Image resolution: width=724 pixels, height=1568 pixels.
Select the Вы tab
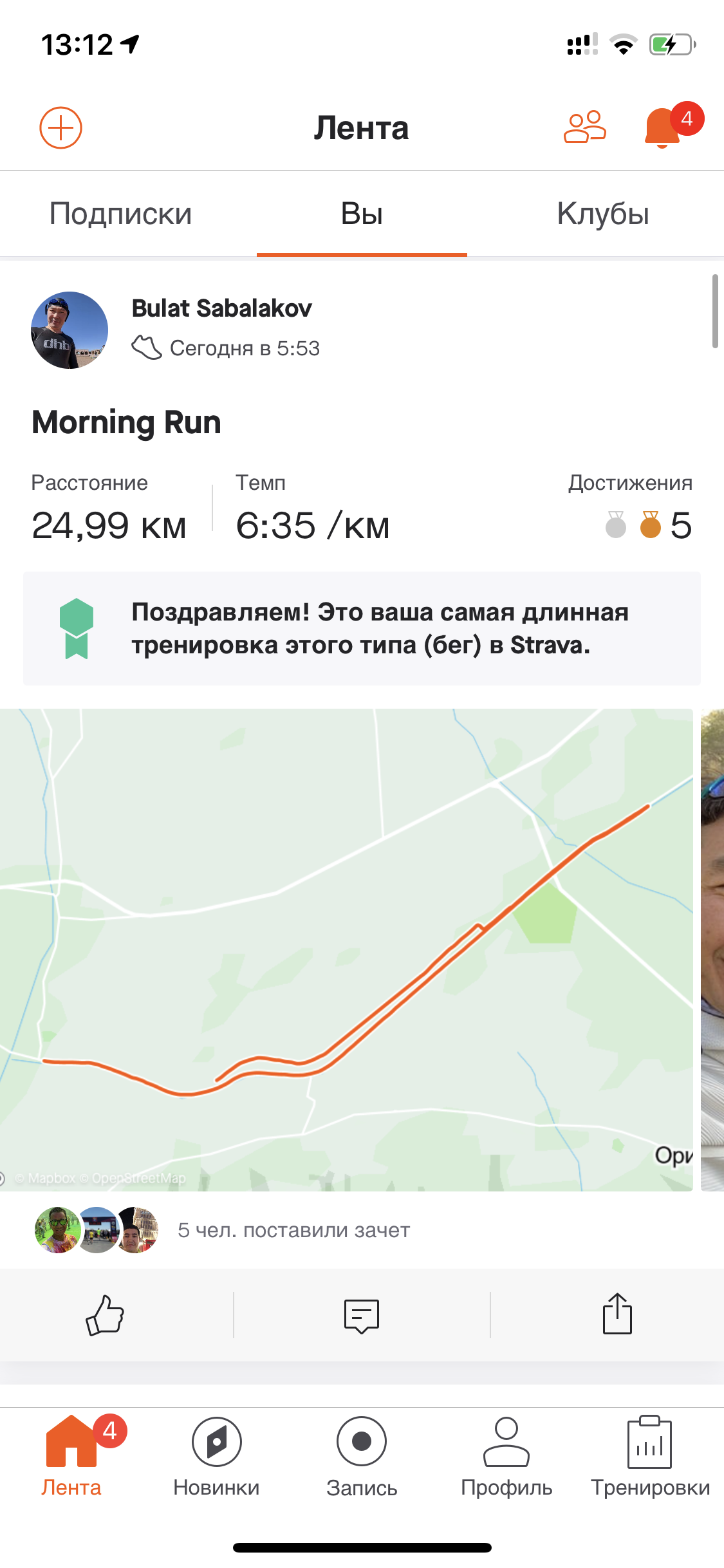point(362,214)
